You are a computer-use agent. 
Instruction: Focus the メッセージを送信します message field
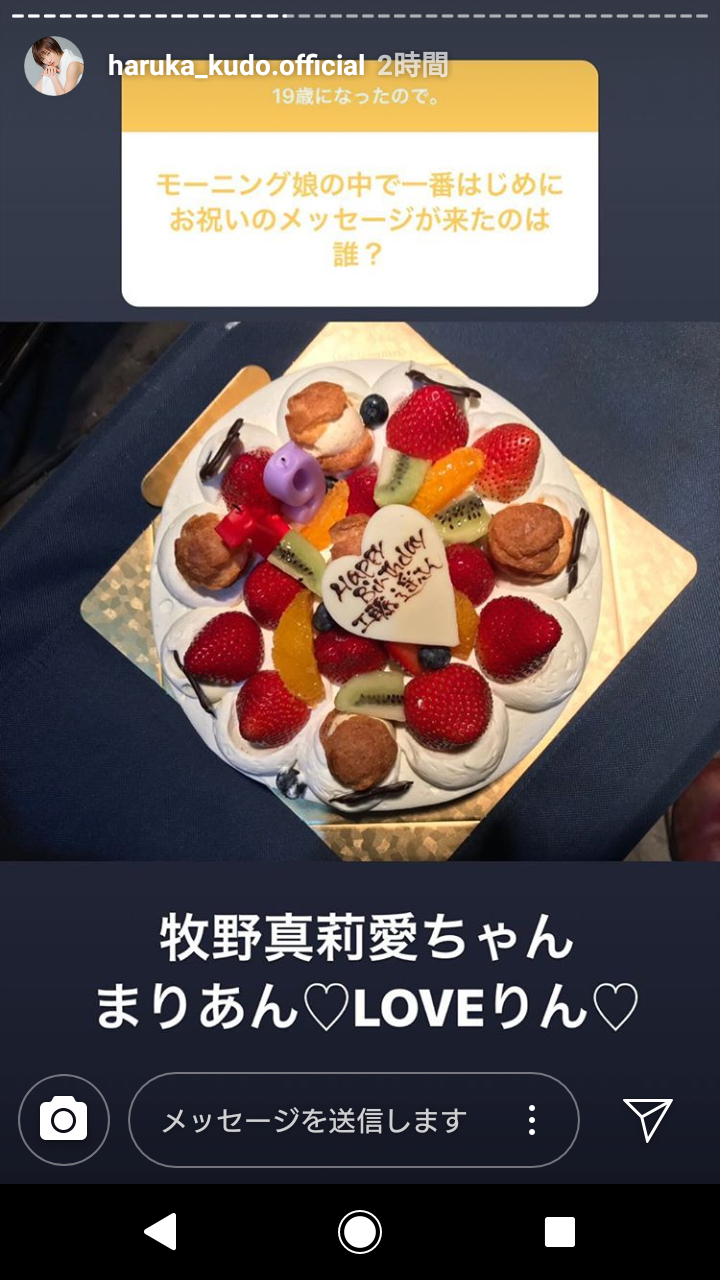tap(315, 1120)
